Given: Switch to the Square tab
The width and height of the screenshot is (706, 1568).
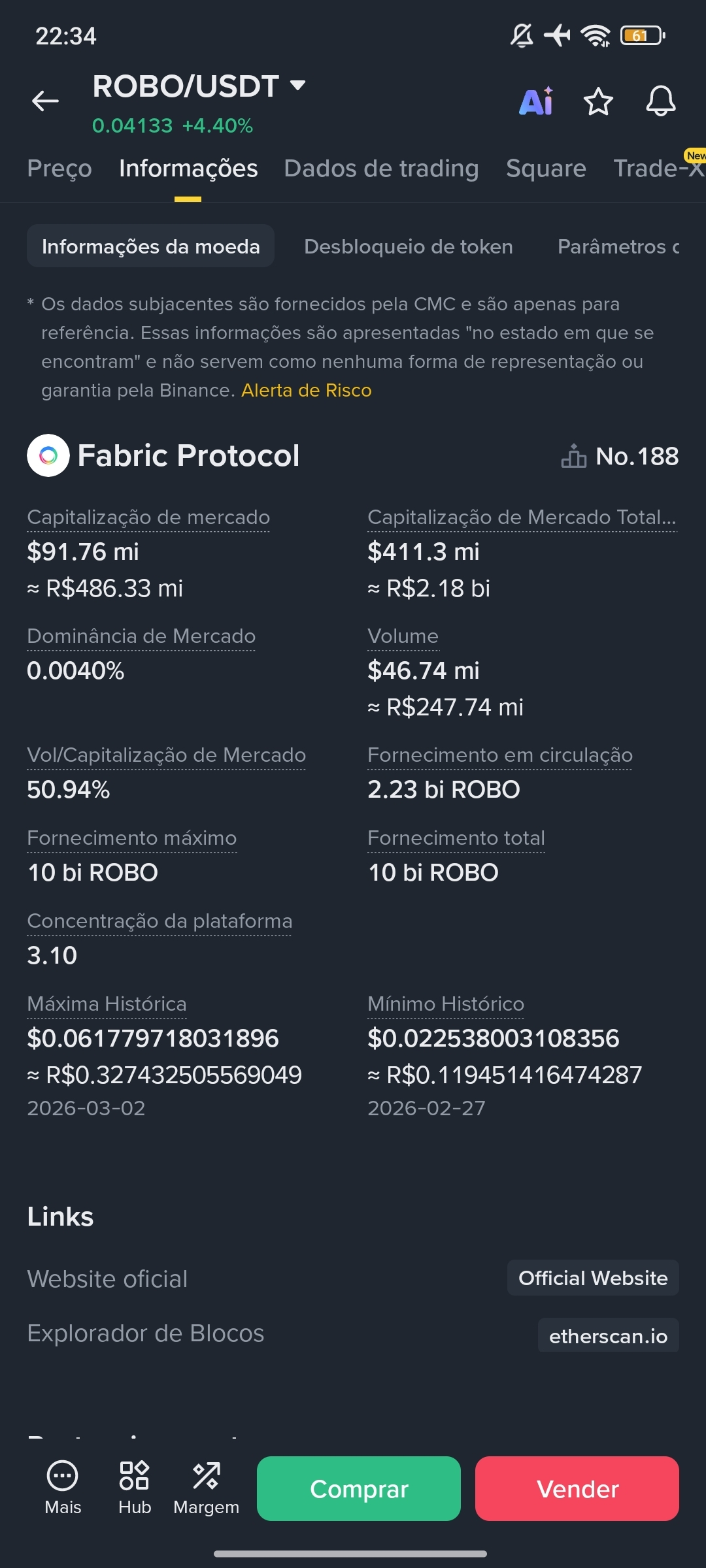Looking at the screenshot, I should click(546, 169).
